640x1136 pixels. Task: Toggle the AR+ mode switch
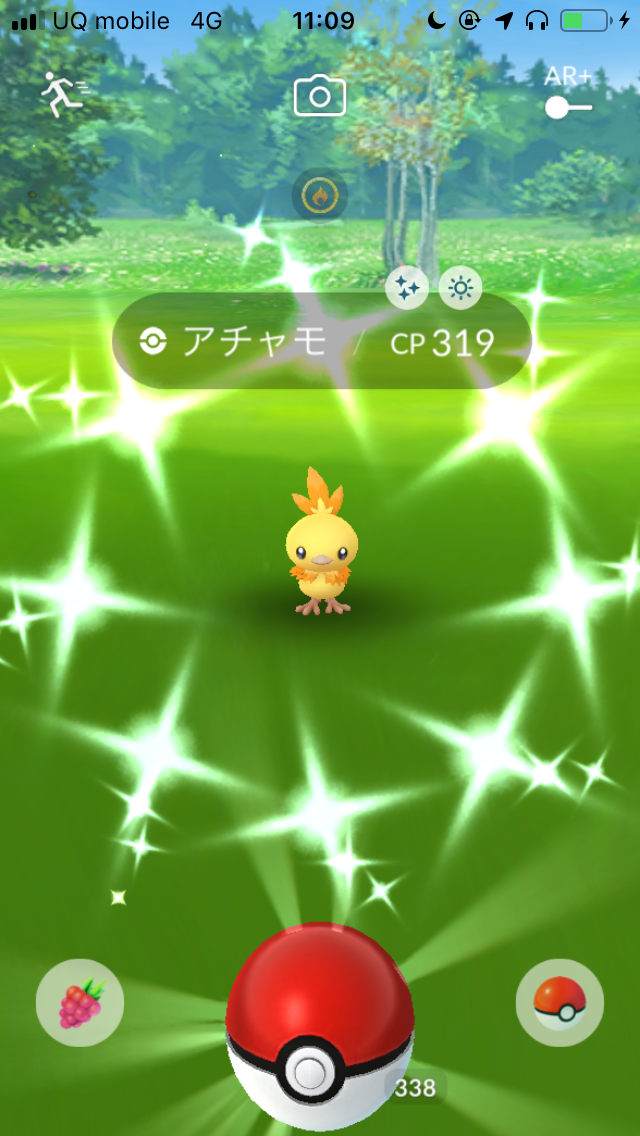tap(568, 107)
